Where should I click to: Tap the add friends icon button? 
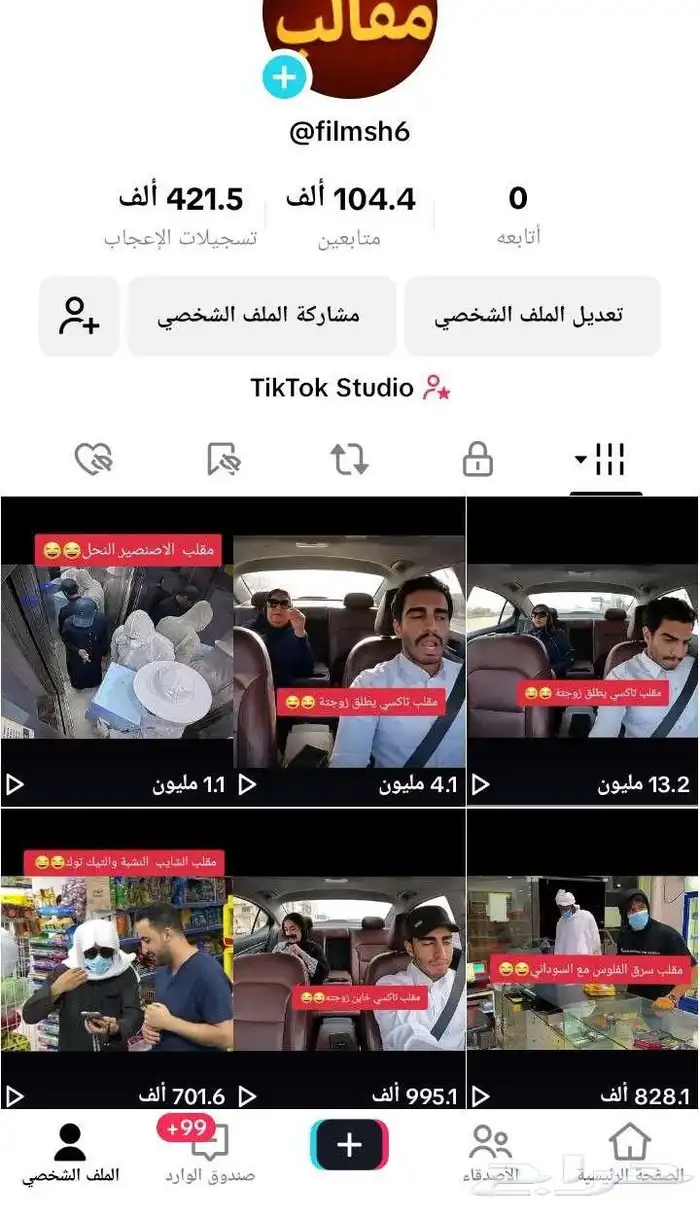(x=79, y=316)
